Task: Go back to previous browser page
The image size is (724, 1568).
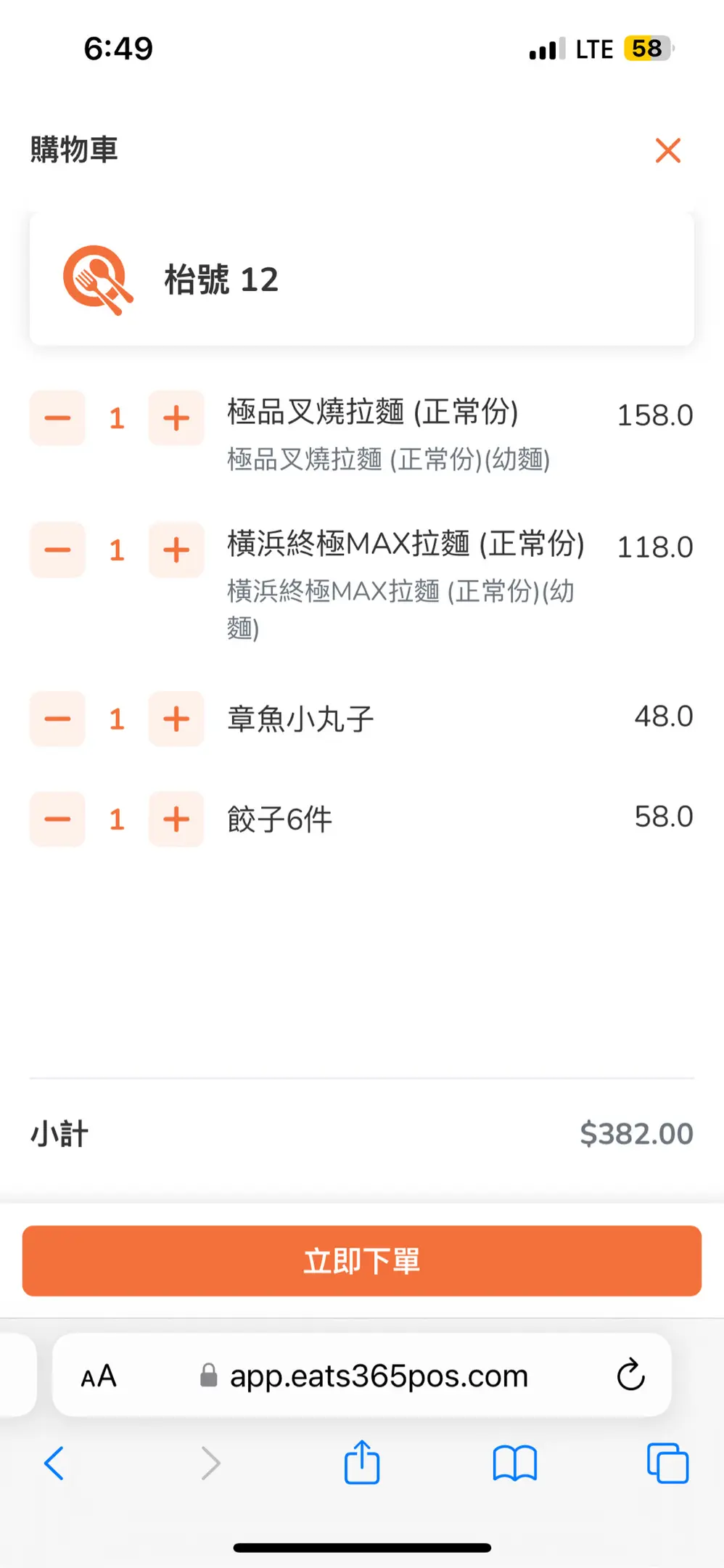Action: point(54,1463)
